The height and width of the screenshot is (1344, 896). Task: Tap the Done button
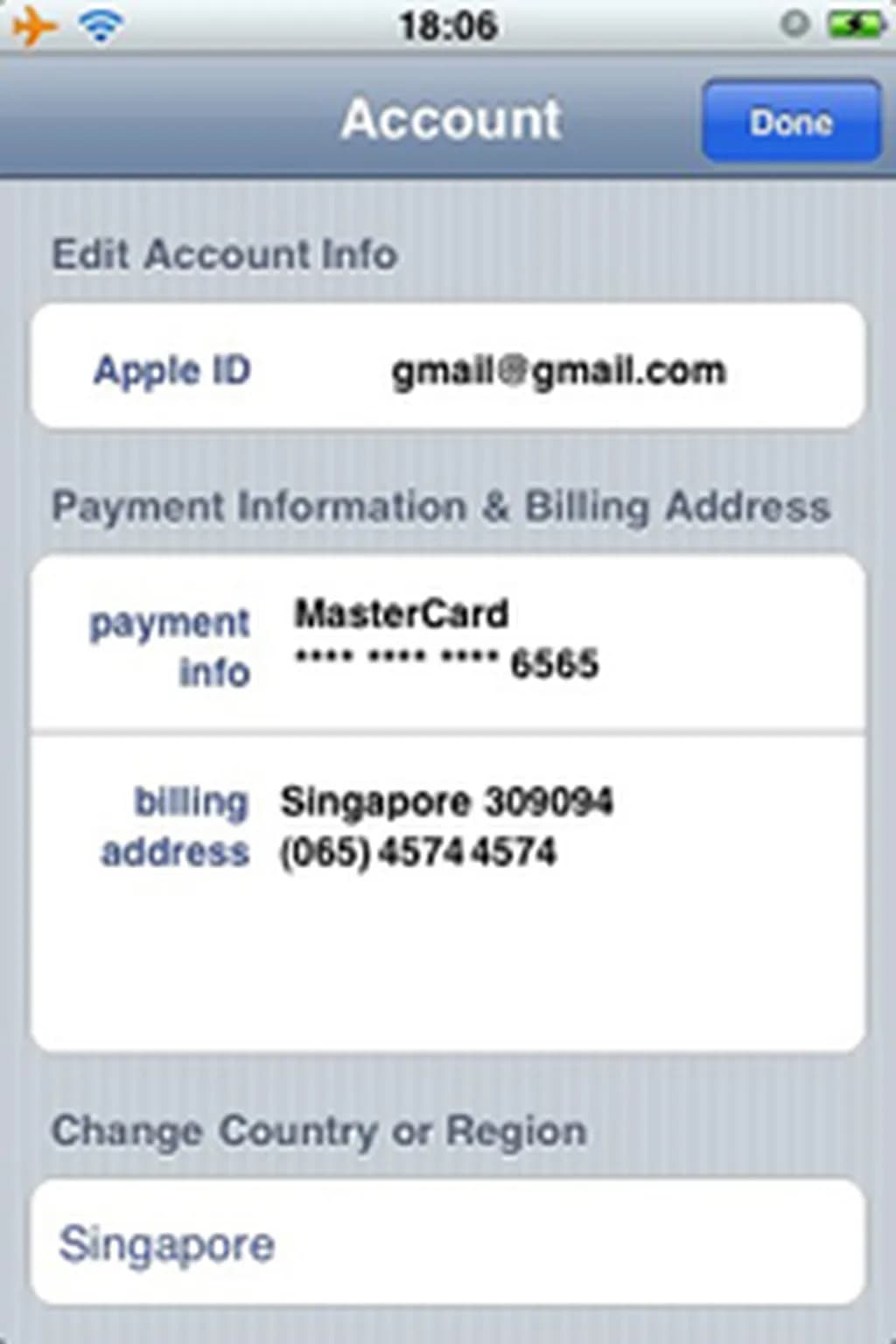point(790,121)
